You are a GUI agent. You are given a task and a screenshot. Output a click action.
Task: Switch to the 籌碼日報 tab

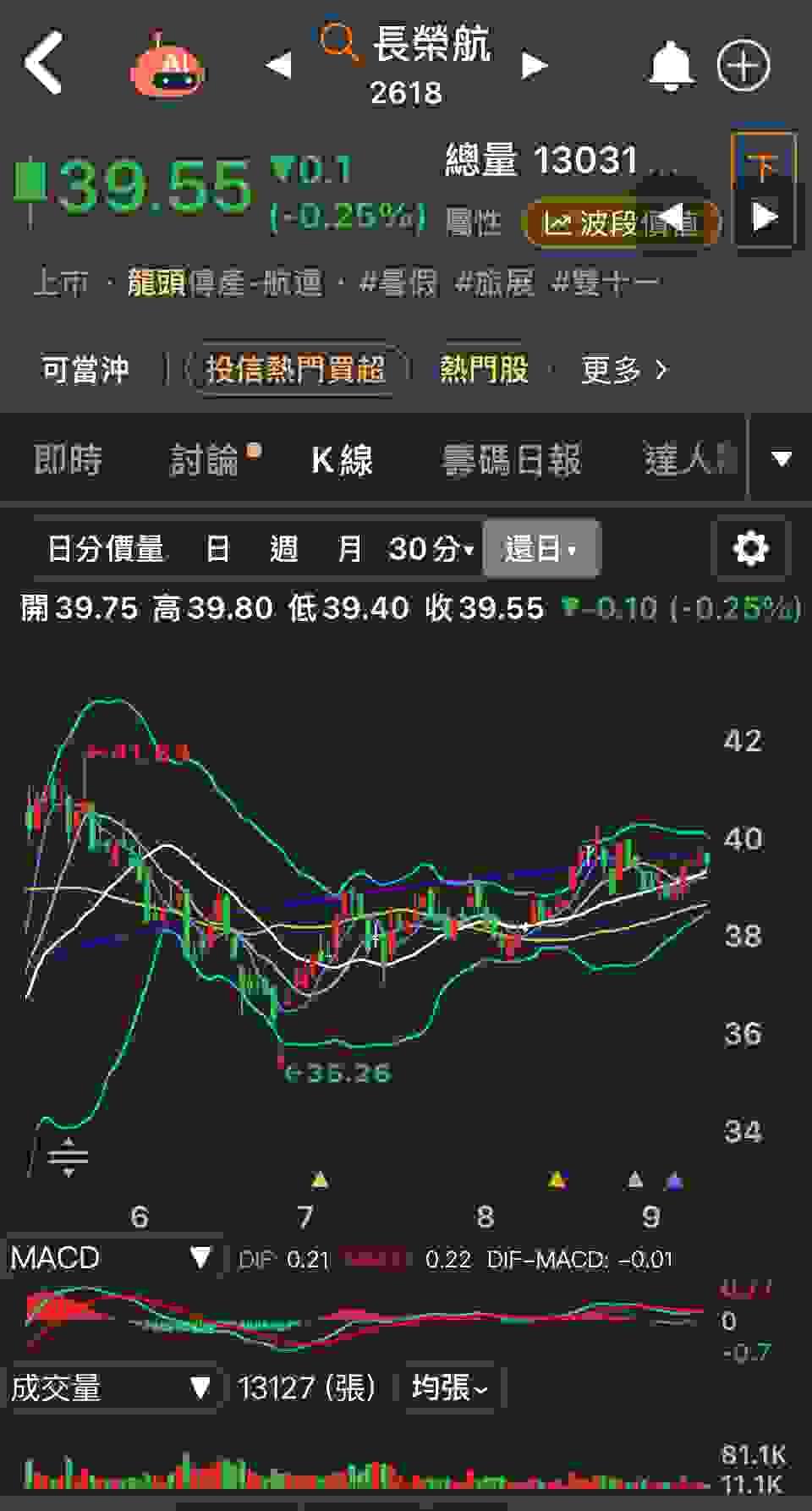point(511,460)
